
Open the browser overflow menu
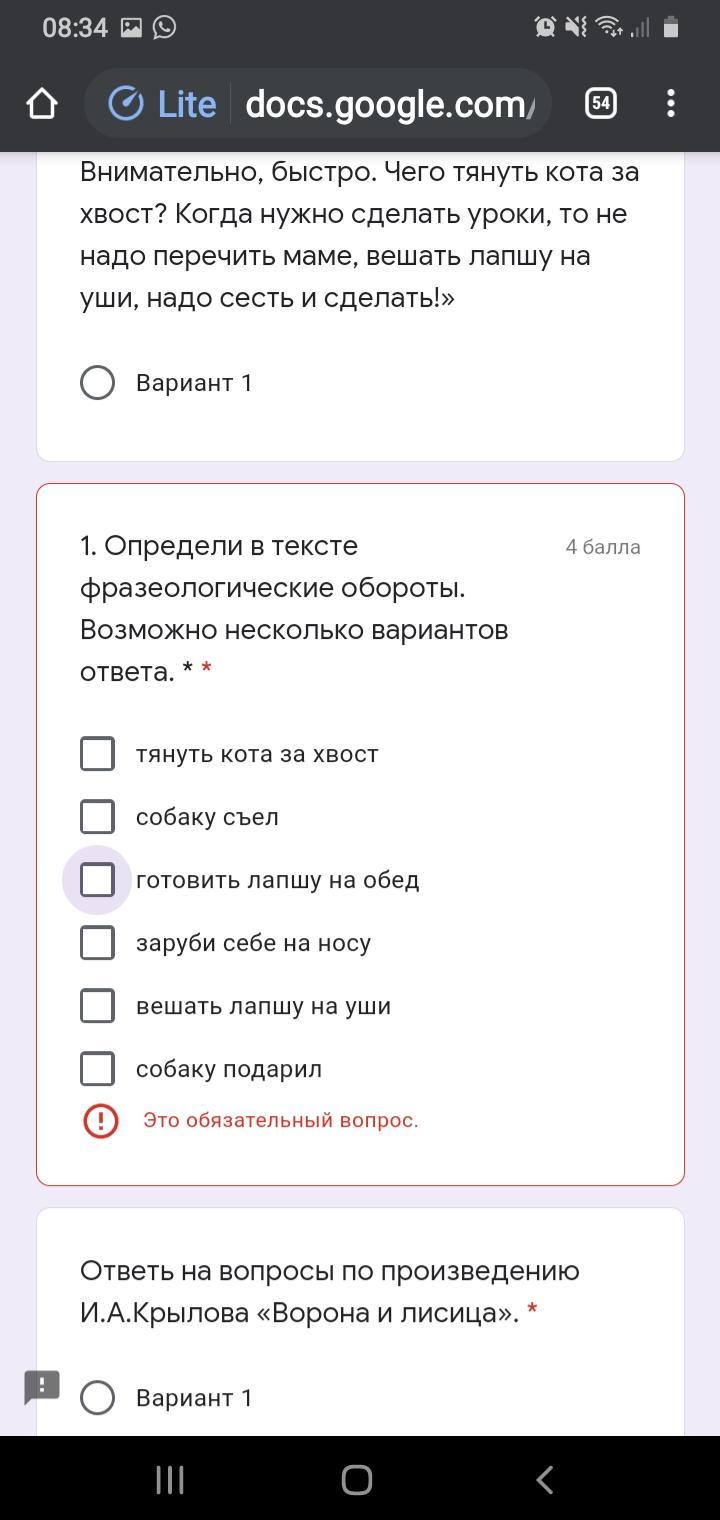point(671,103)
